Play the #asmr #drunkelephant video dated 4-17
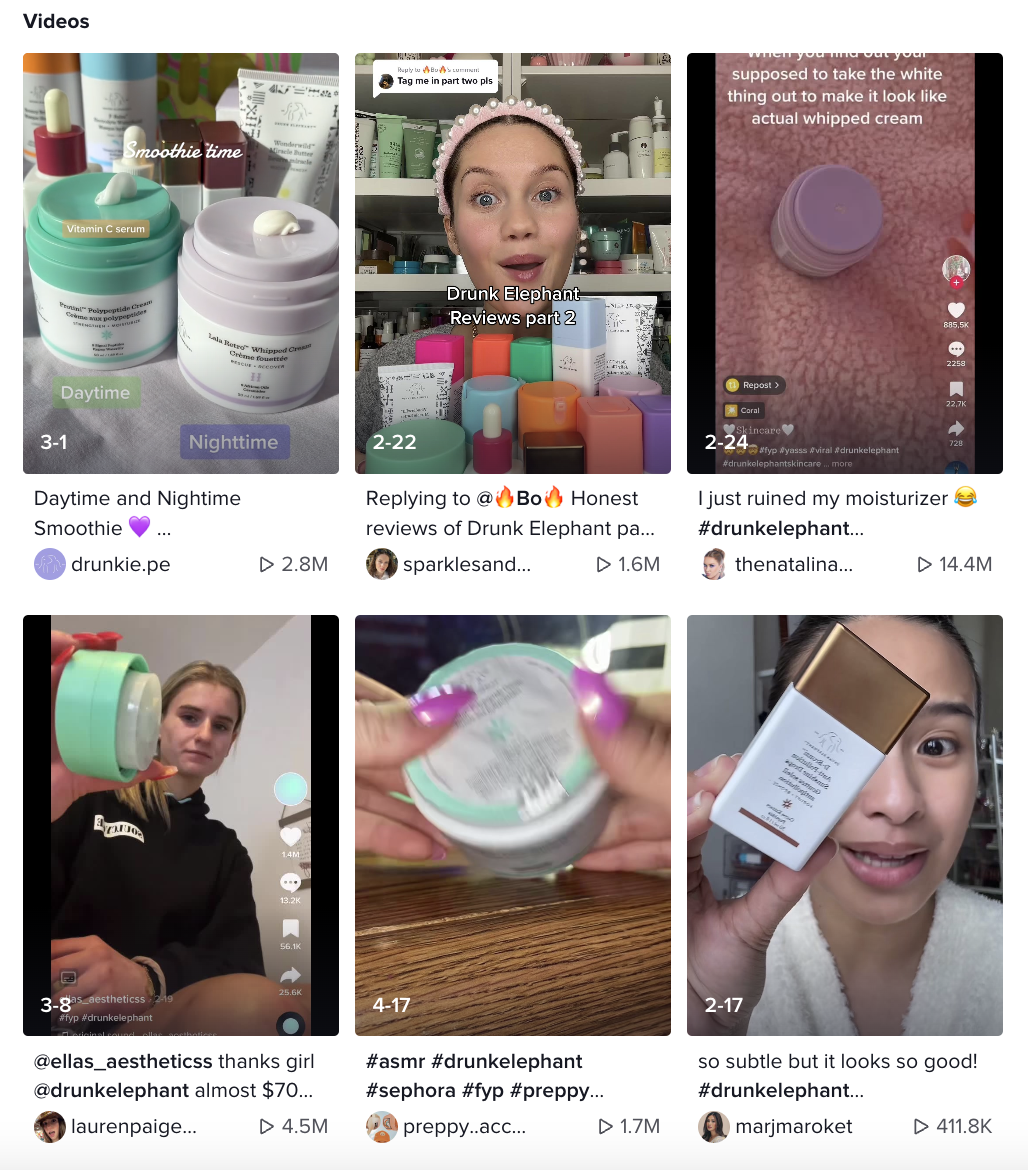 pyautogui.click(x=512, y=825)
